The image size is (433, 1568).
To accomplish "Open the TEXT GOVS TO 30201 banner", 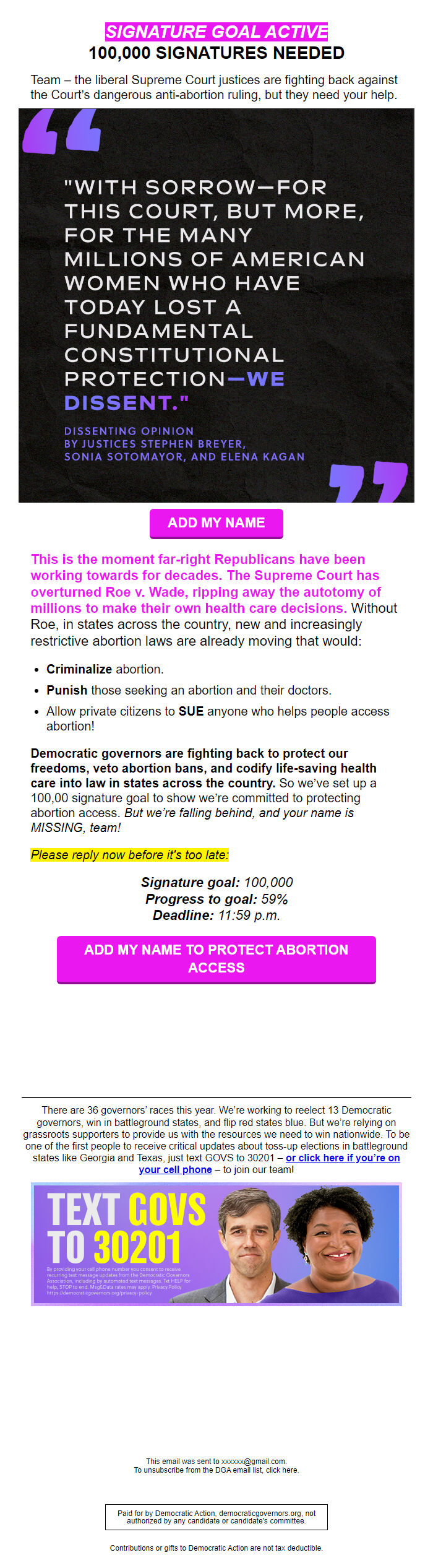I will click(216, 1244).
